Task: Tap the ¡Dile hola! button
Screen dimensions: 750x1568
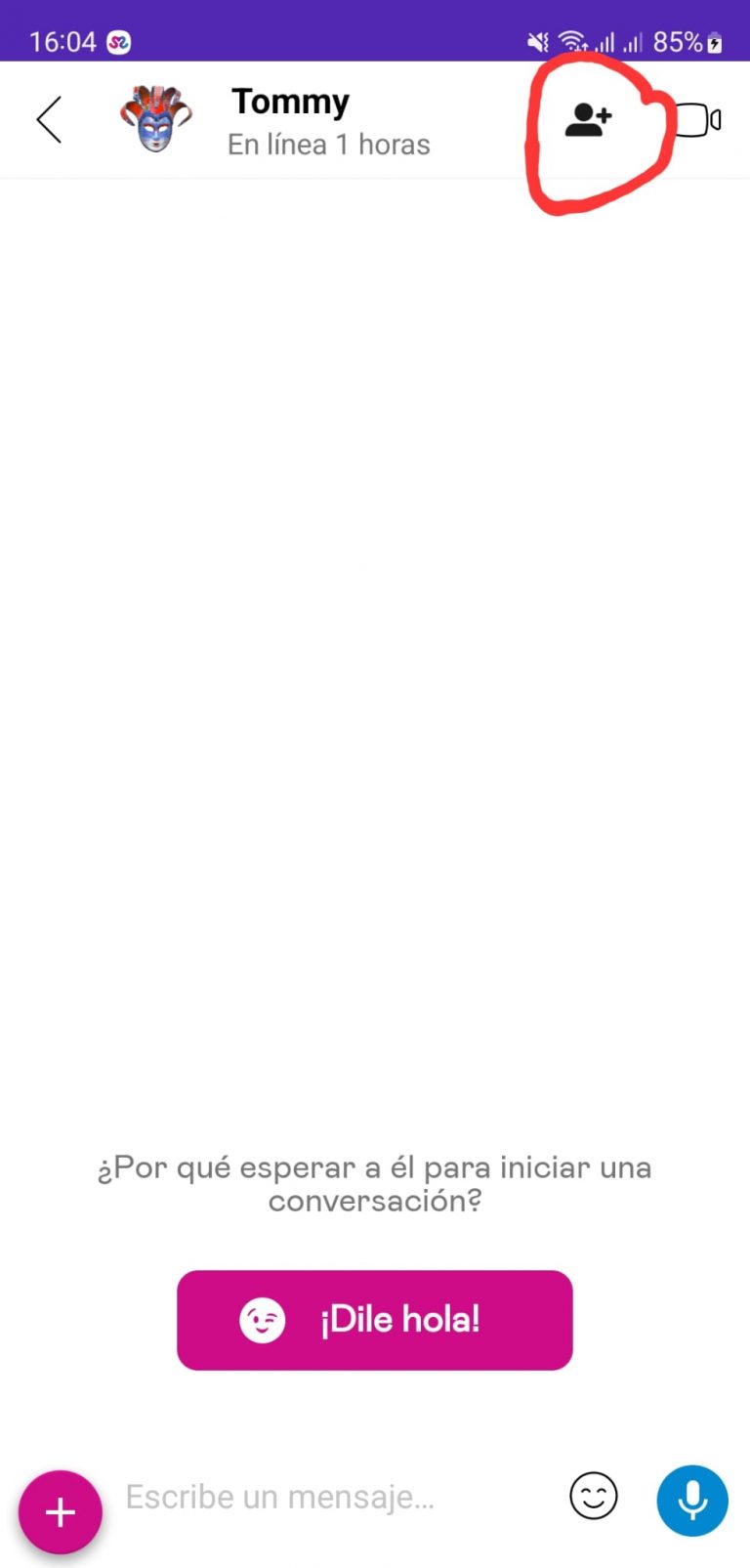Action: pyautogui.click(x=374, y=1320)
